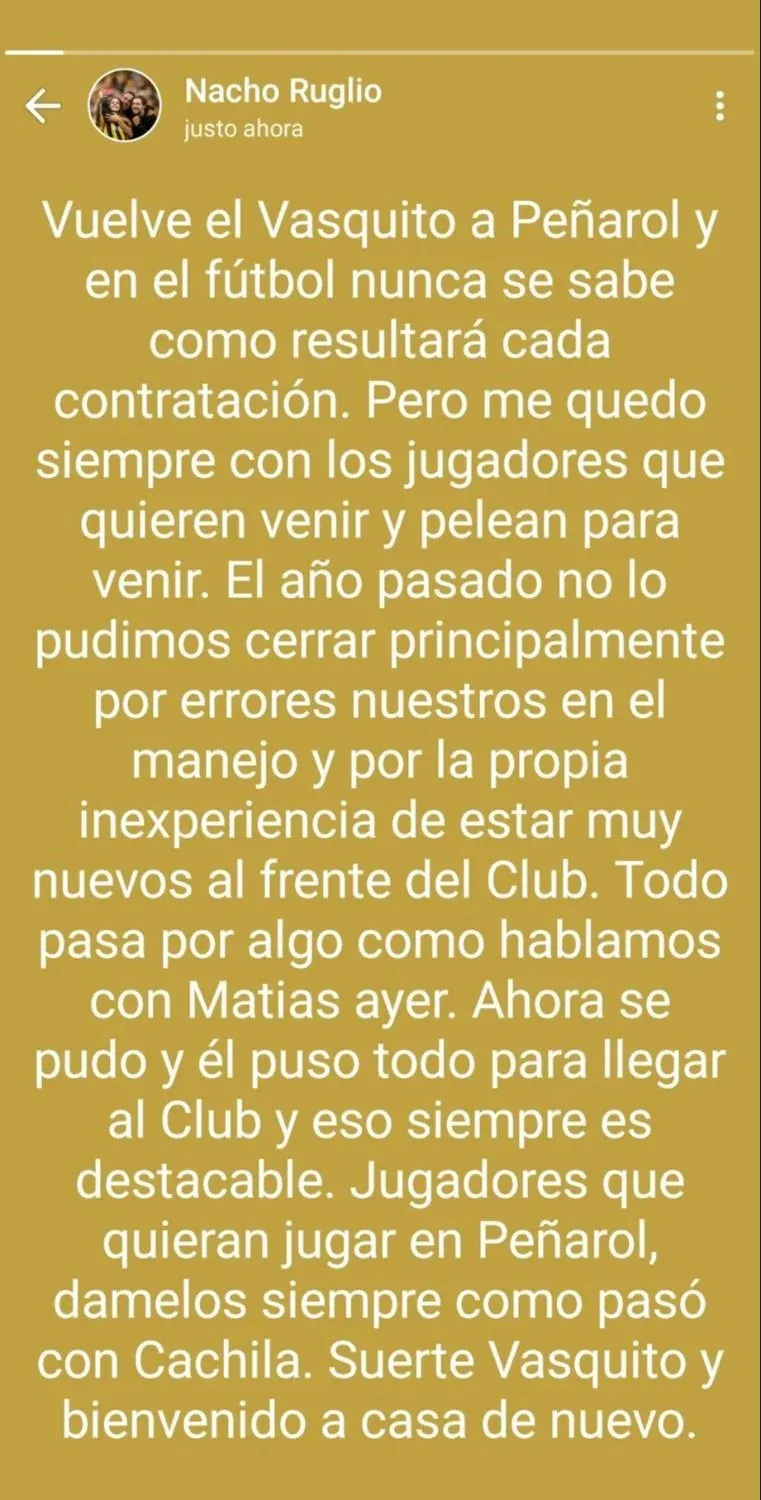Tap the name Nacho Ruglio
Viewport: 761px width, 1500px height.
pyautogui.click(x=283, y=92)
